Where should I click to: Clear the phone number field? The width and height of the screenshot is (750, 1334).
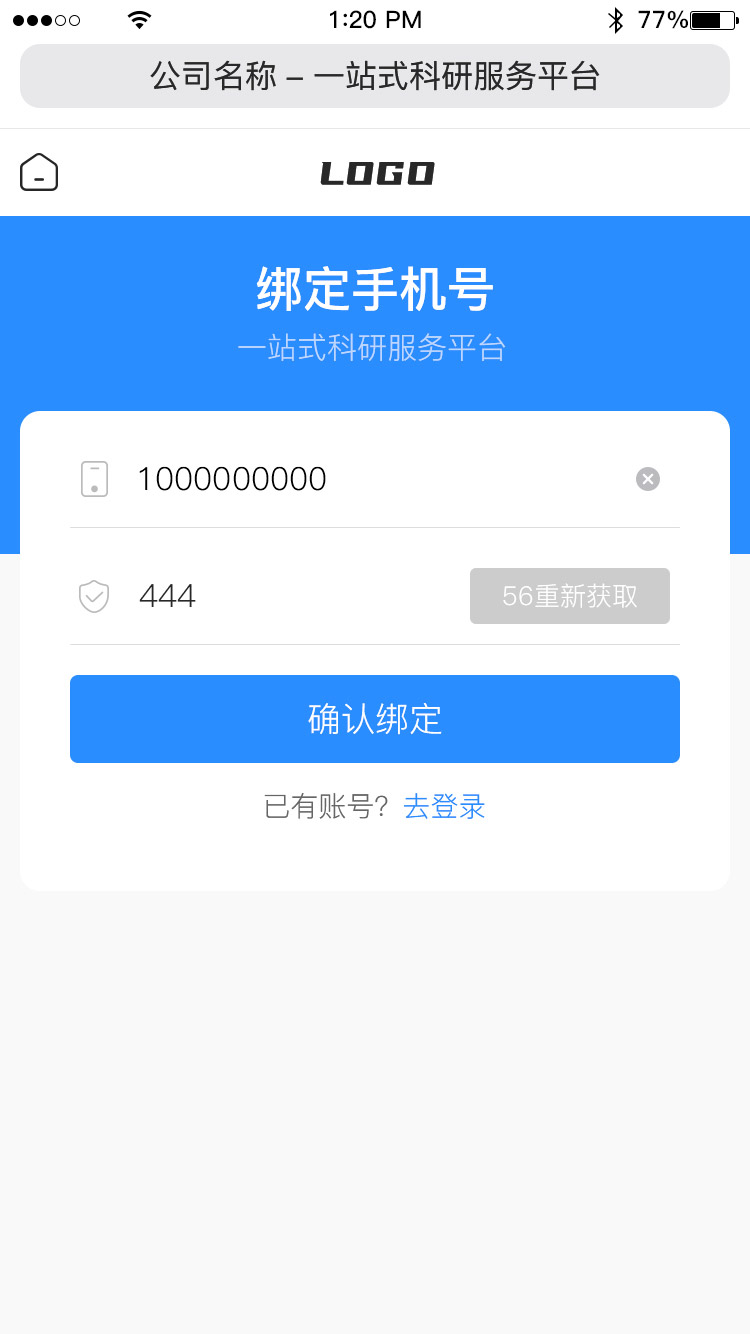(648, 479)
